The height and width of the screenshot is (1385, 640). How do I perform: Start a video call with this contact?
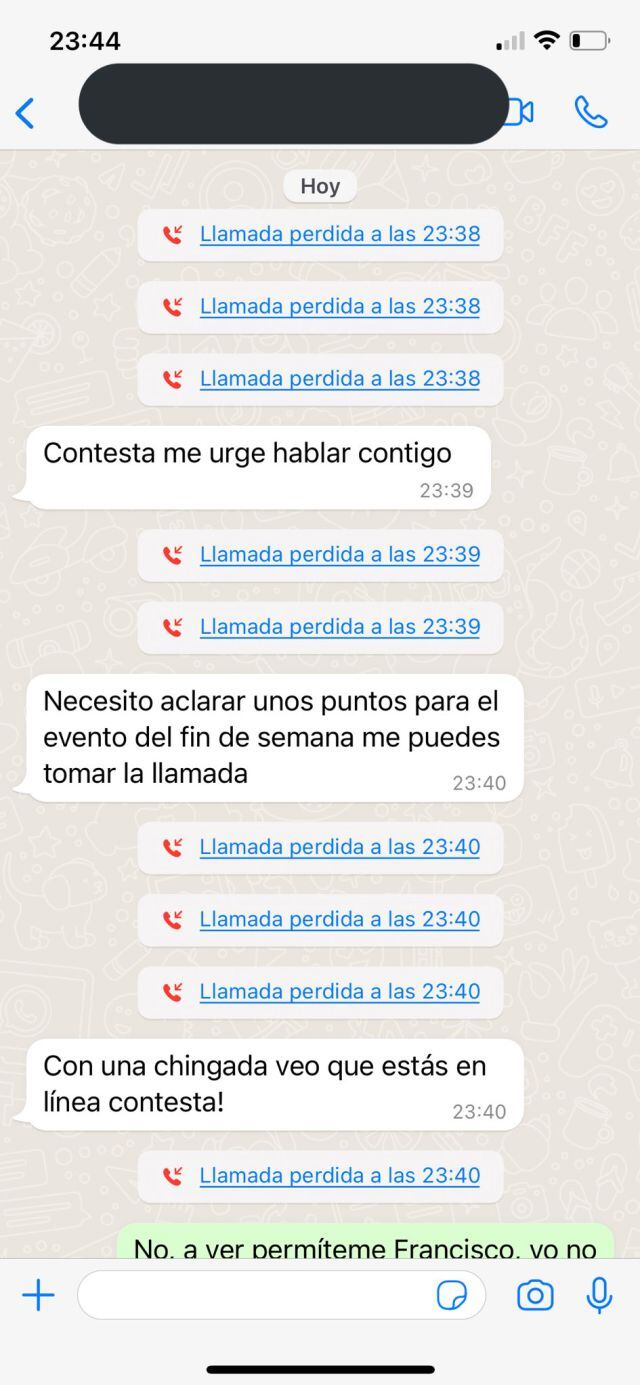(x=520, y=112)
